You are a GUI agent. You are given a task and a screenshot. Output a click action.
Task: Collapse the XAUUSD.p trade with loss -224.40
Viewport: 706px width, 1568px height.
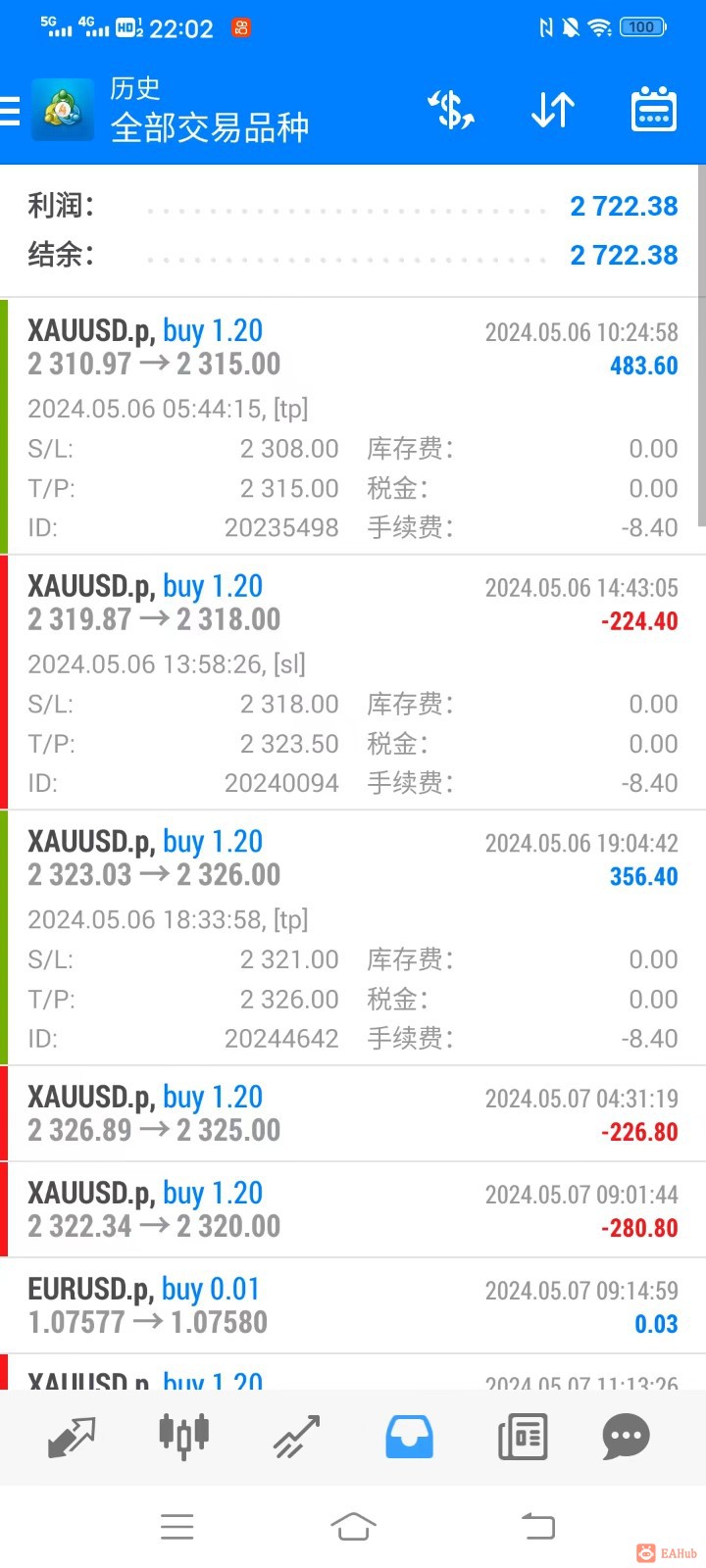tap(353, 604)
